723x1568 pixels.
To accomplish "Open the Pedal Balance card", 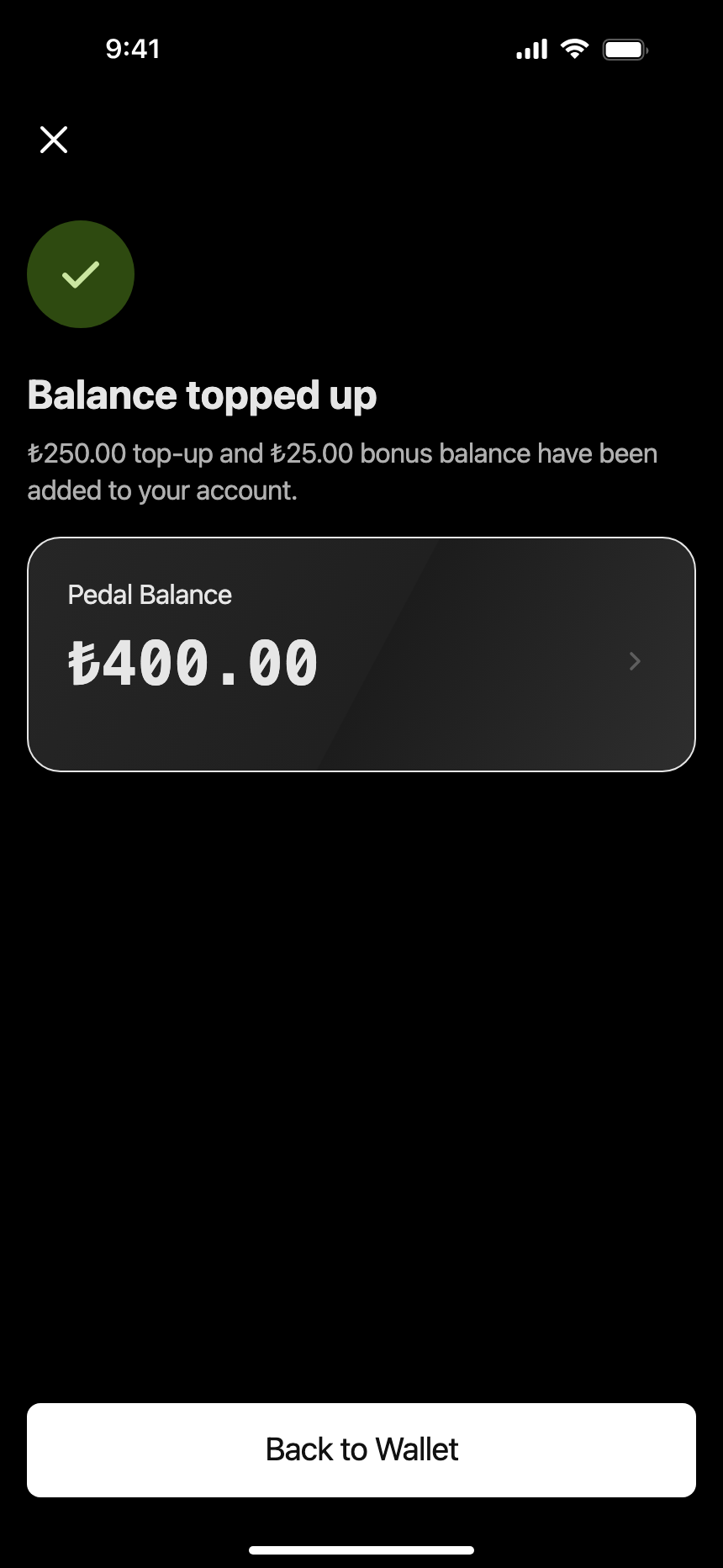I will tap(361, 654).
